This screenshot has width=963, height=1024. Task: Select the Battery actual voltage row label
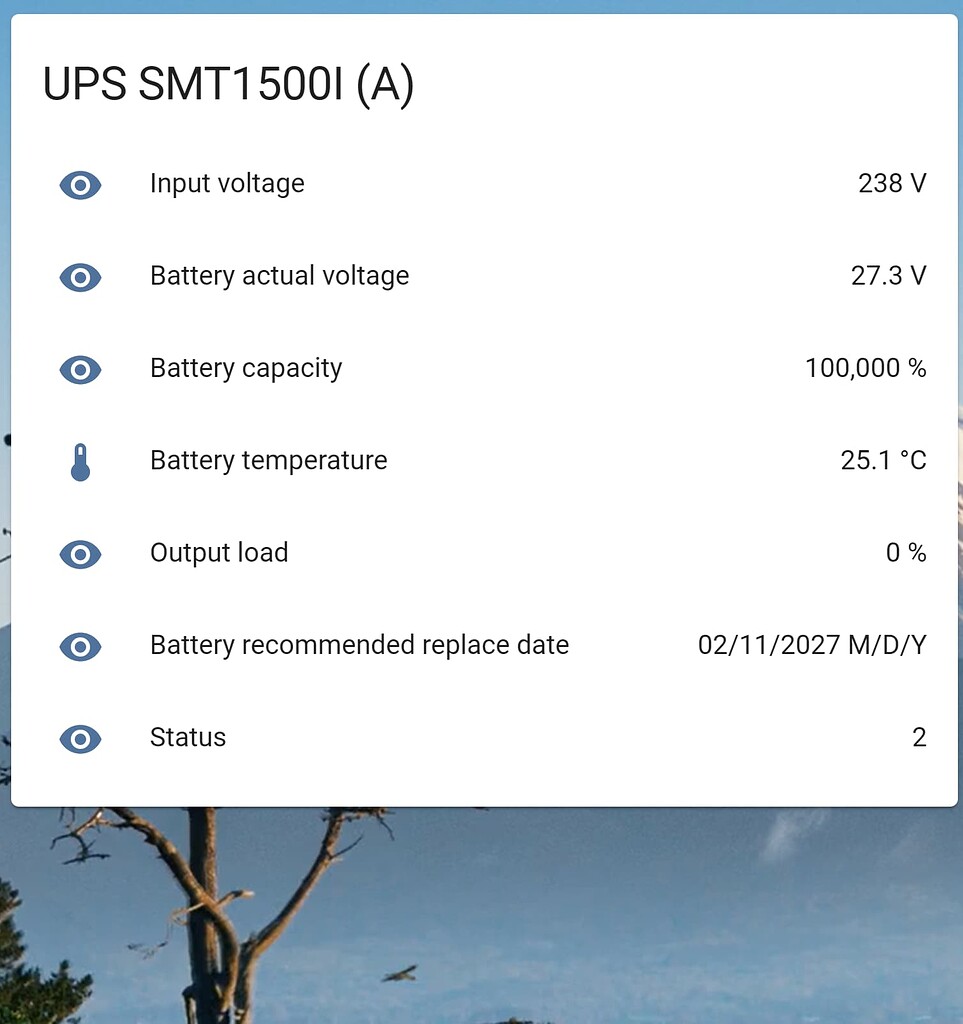pyautogui.click(x=279, y=277)
